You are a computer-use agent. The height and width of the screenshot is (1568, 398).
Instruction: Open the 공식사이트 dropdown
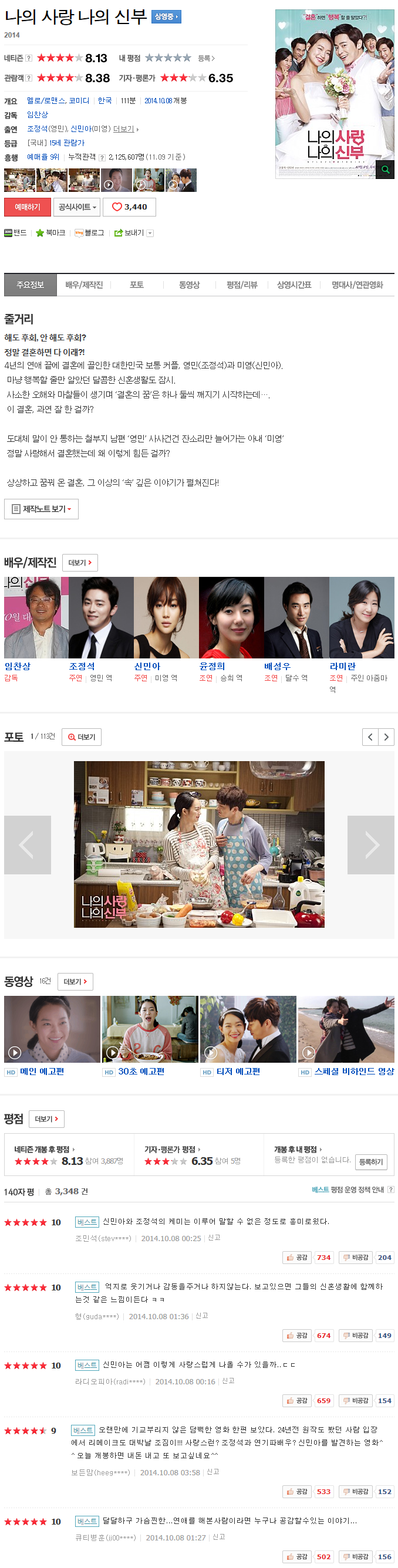77,207
